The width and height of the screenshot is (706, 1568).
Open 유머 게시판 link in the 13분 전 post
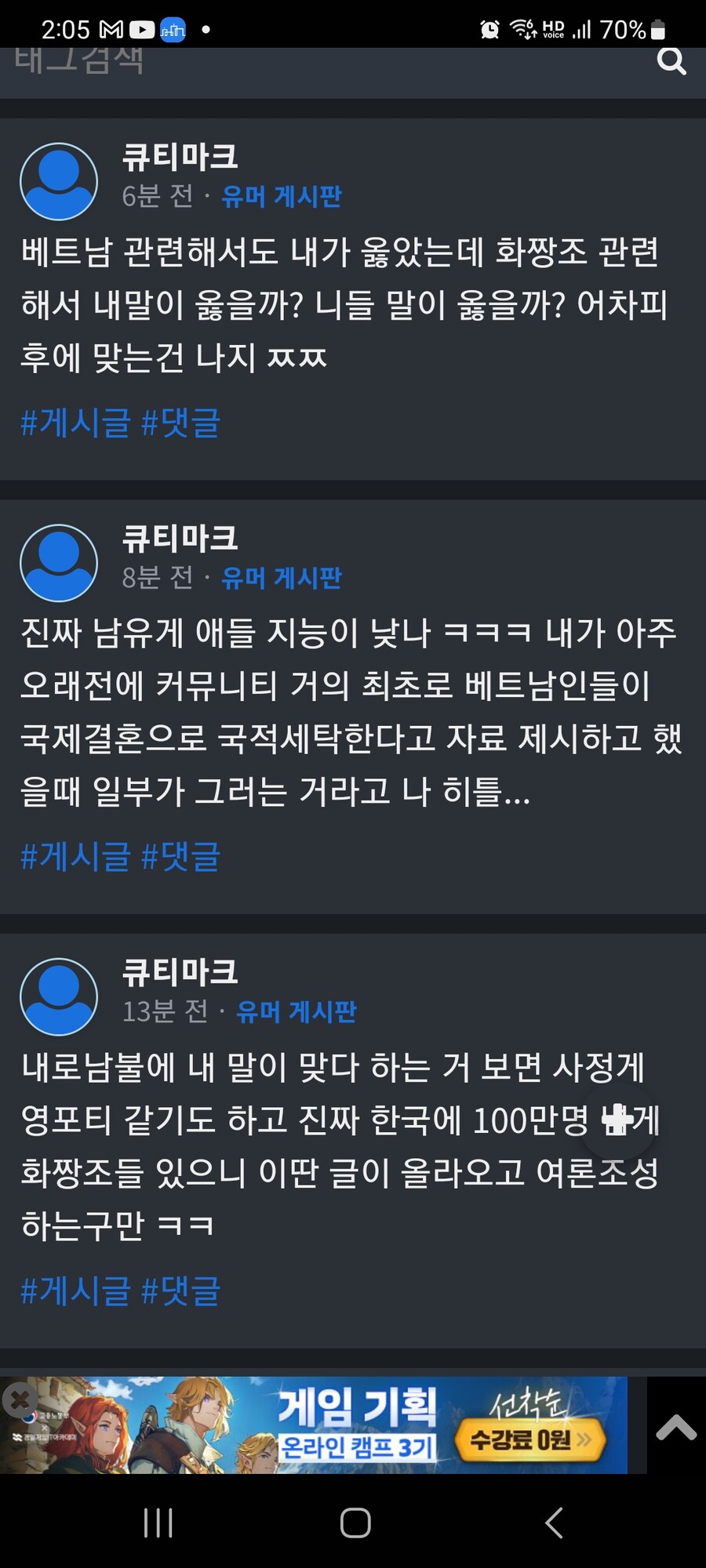click(x=296, y=1011)
